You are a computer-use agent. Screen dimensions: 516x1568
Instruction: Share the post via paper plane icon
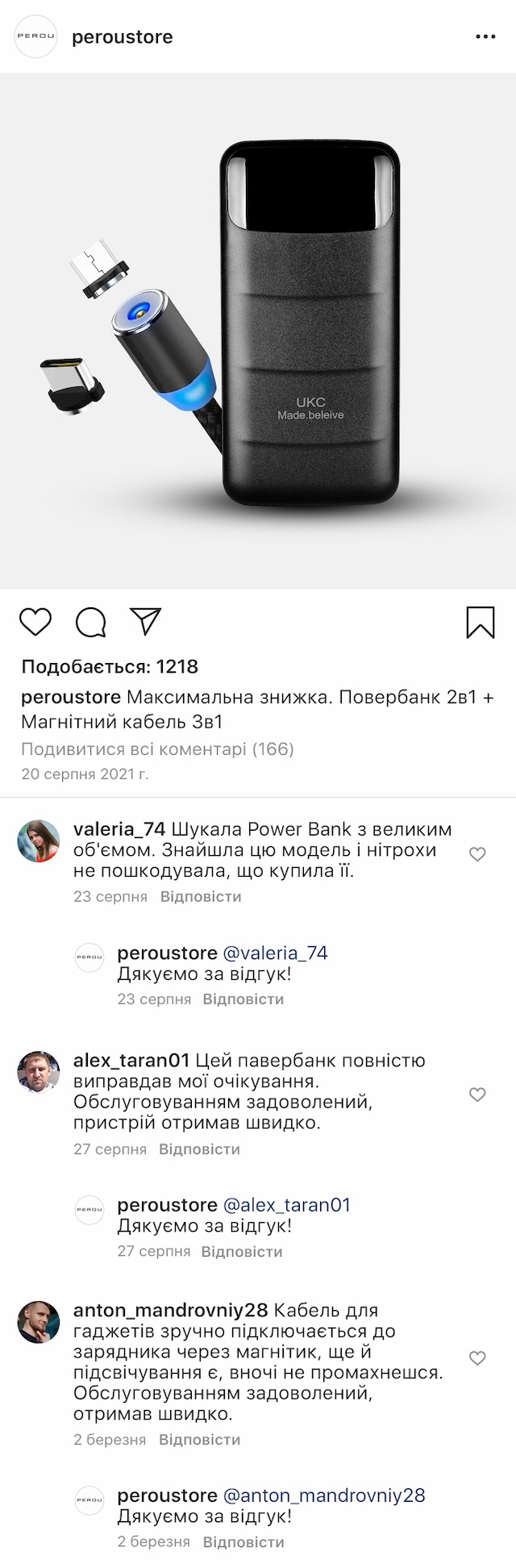coord(146,621)
